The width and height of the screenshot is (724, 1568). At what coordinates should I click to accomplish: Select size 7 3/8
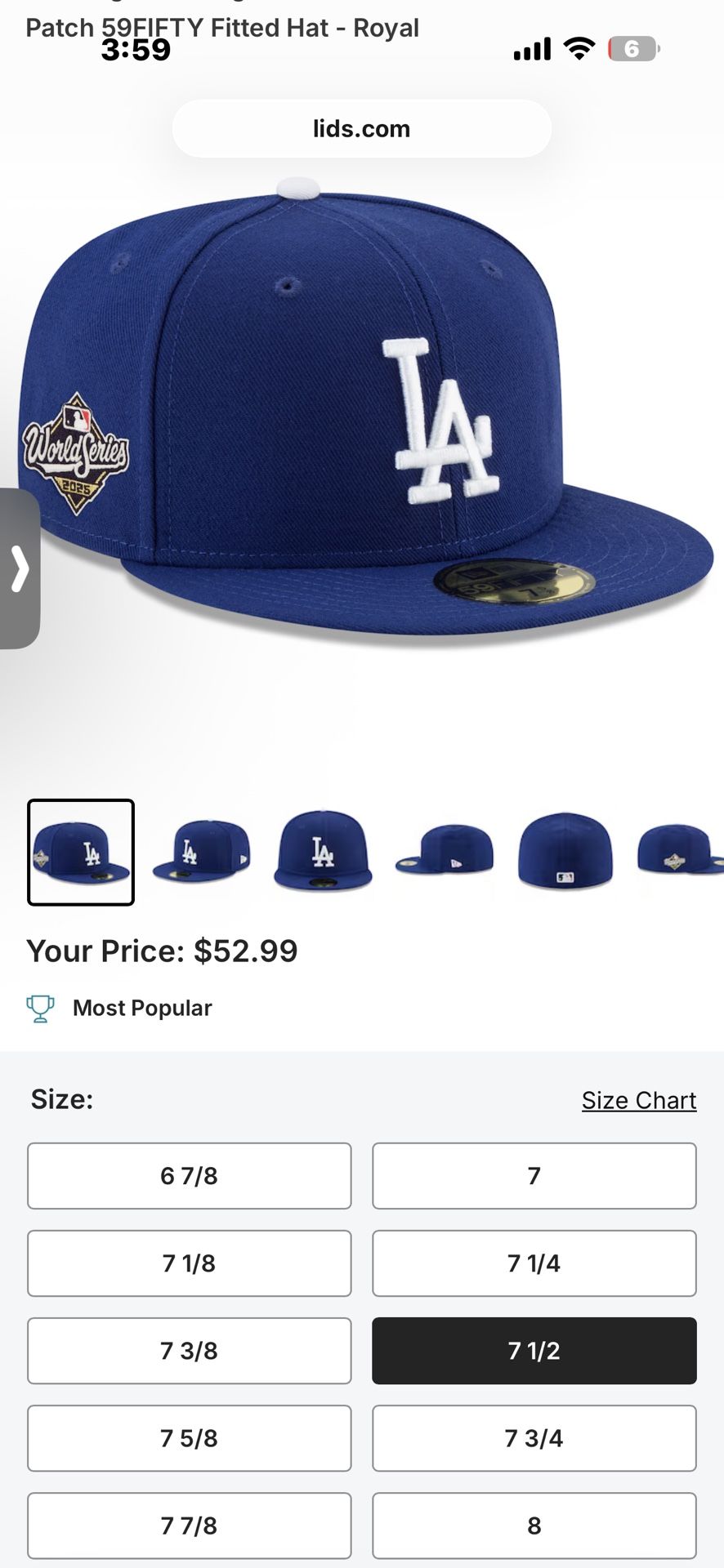(x=189, y=1351)
